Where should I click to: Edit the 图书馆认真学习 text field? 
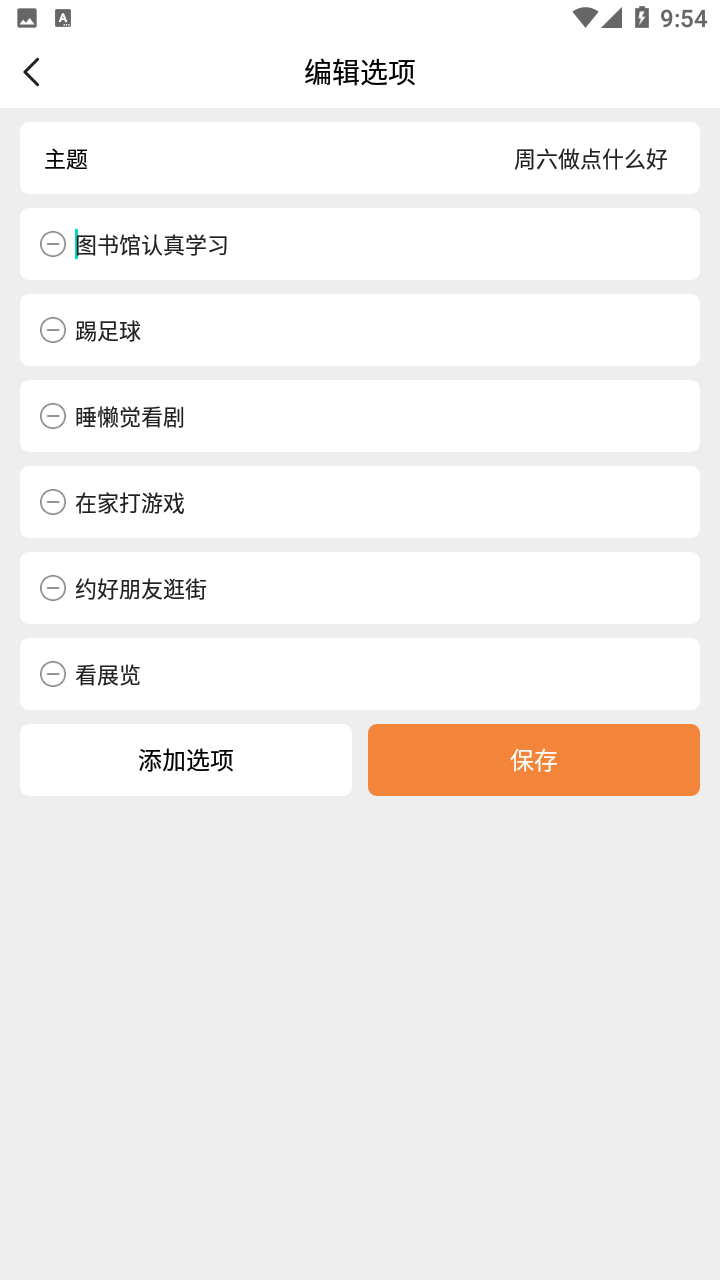[x=380, y=245]
